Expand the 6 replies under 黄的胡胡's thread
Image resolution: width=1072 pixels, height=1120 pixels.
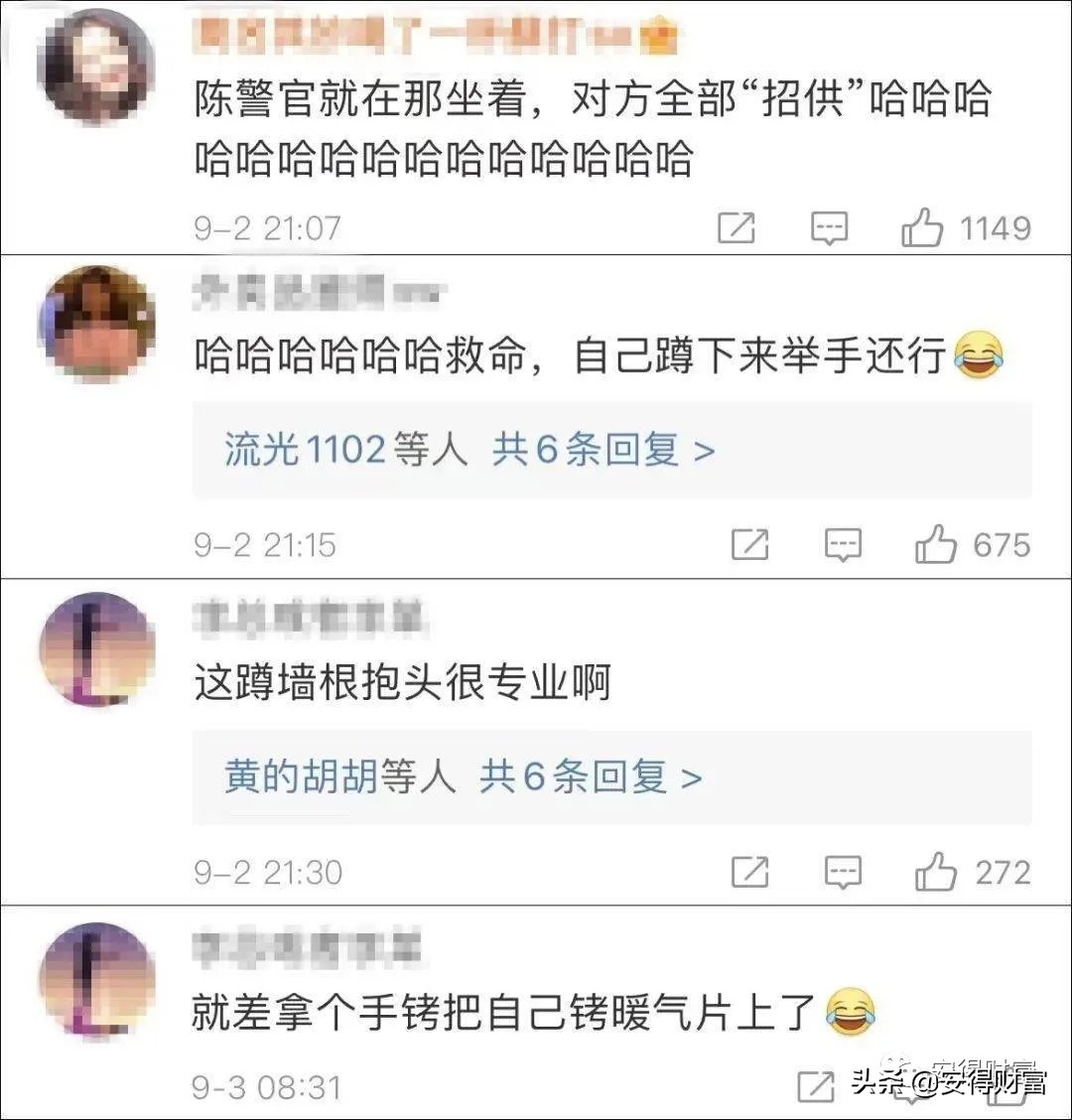coord(596,779)
